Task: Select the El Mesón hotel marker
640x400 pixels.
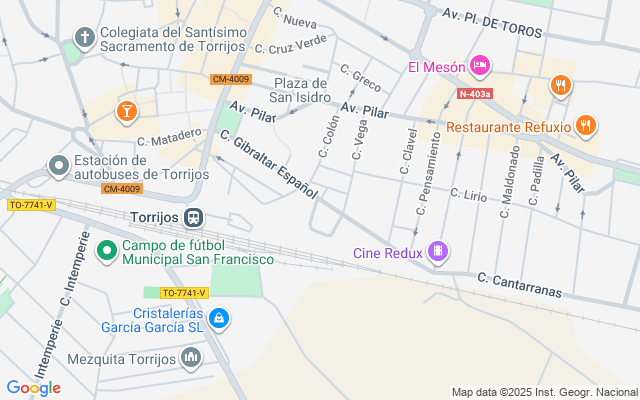Action: [480, 65]
